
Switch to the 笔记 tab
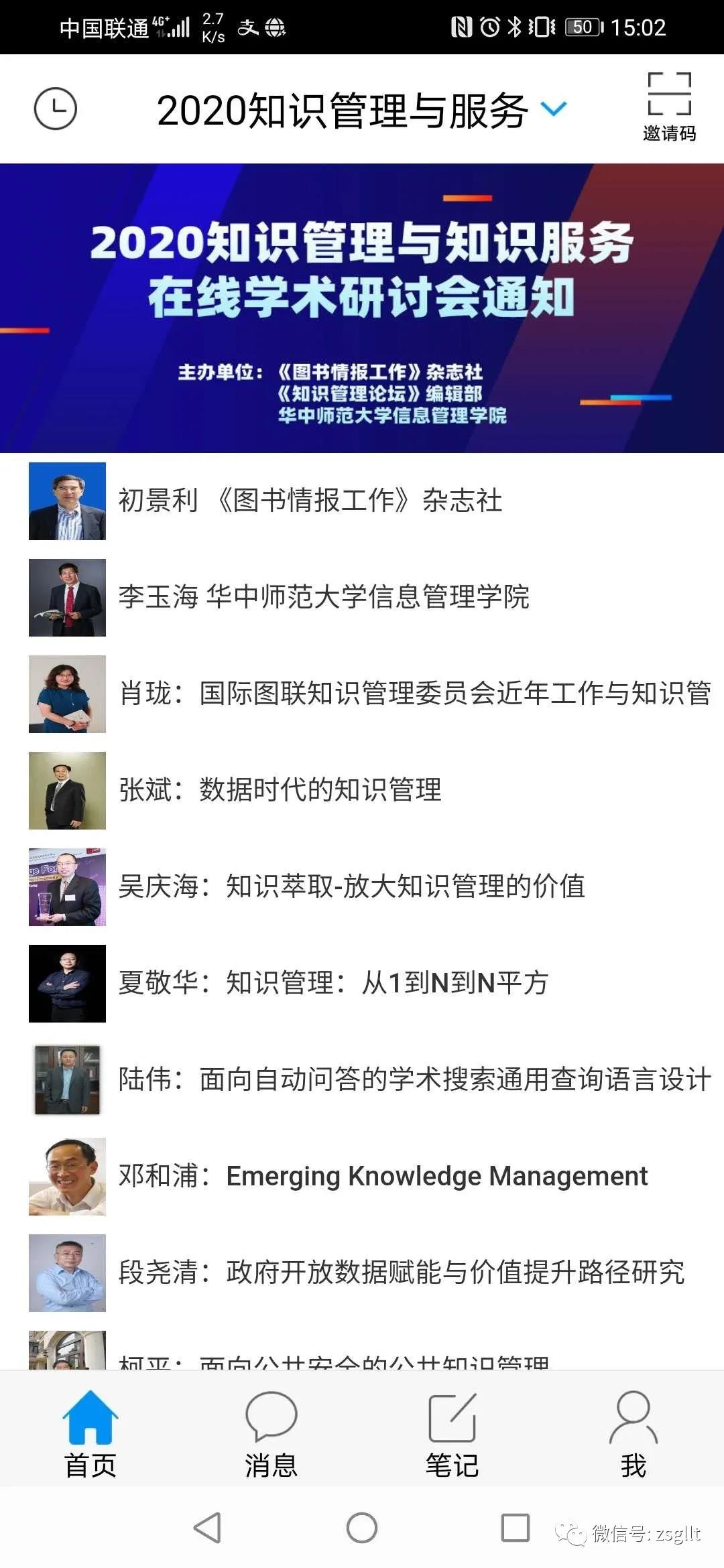[x=452, y=1434]
